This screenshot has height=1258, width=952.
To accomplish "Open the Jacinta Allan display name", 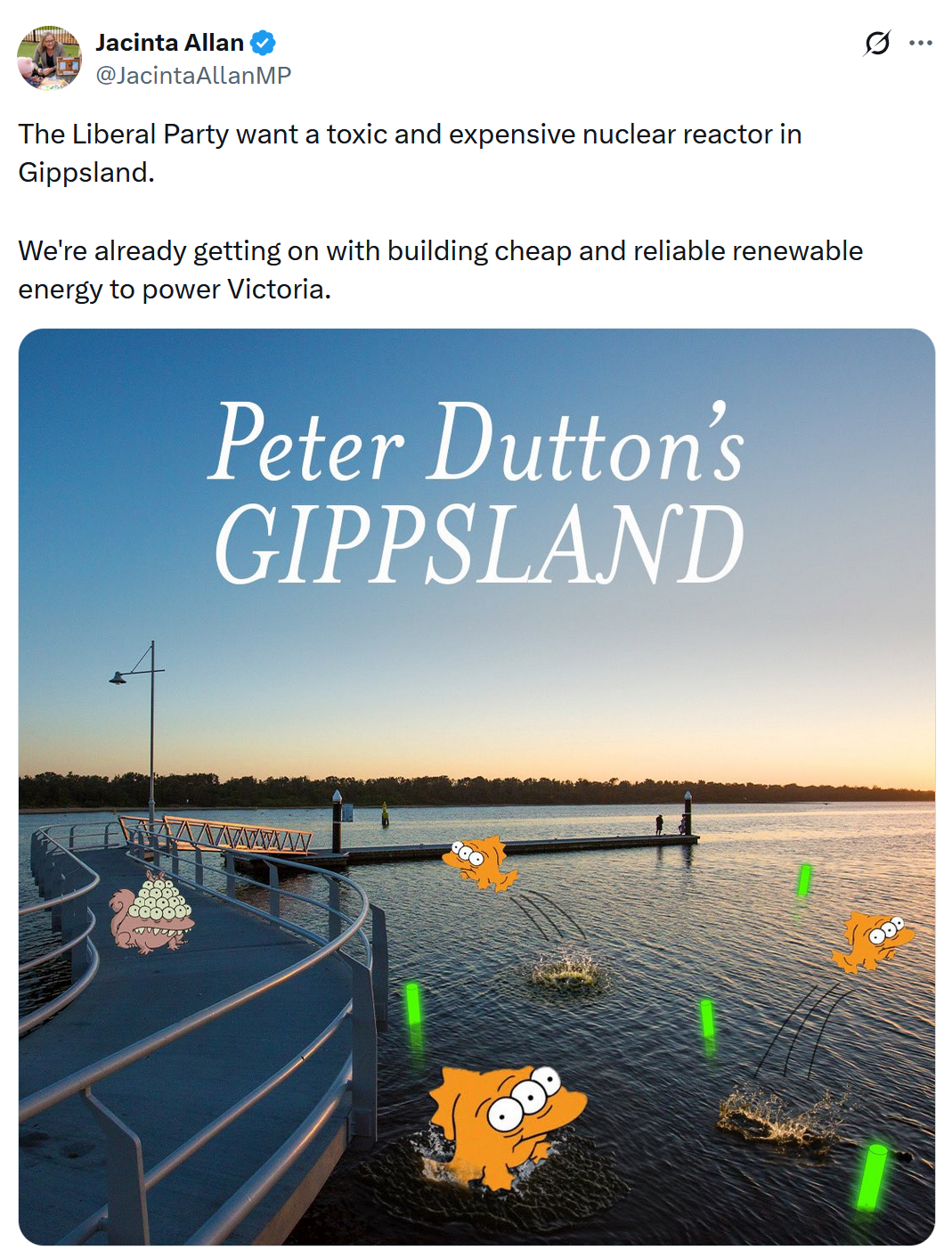I will pos(169,43).
